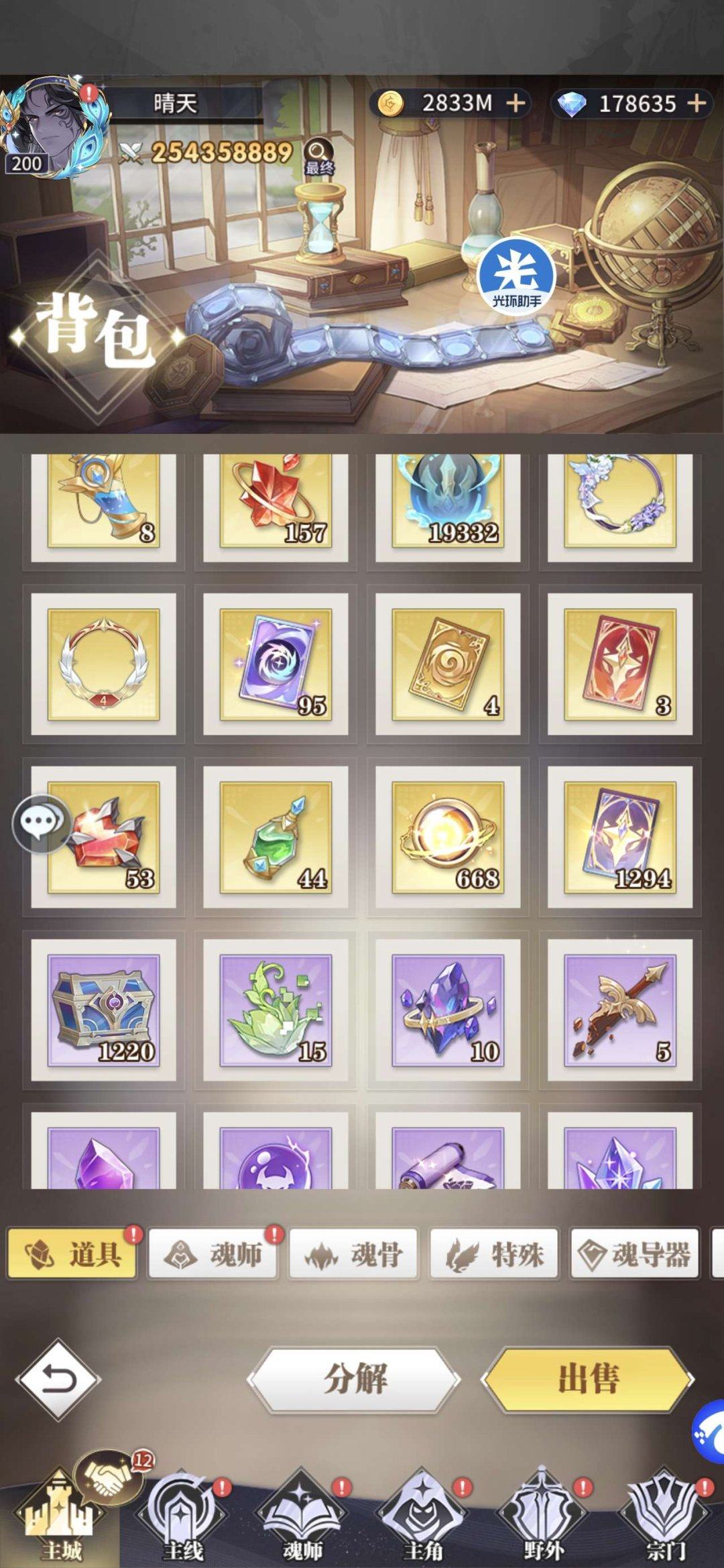Add gold coins with the plus icon

click(x=515, y=103)
